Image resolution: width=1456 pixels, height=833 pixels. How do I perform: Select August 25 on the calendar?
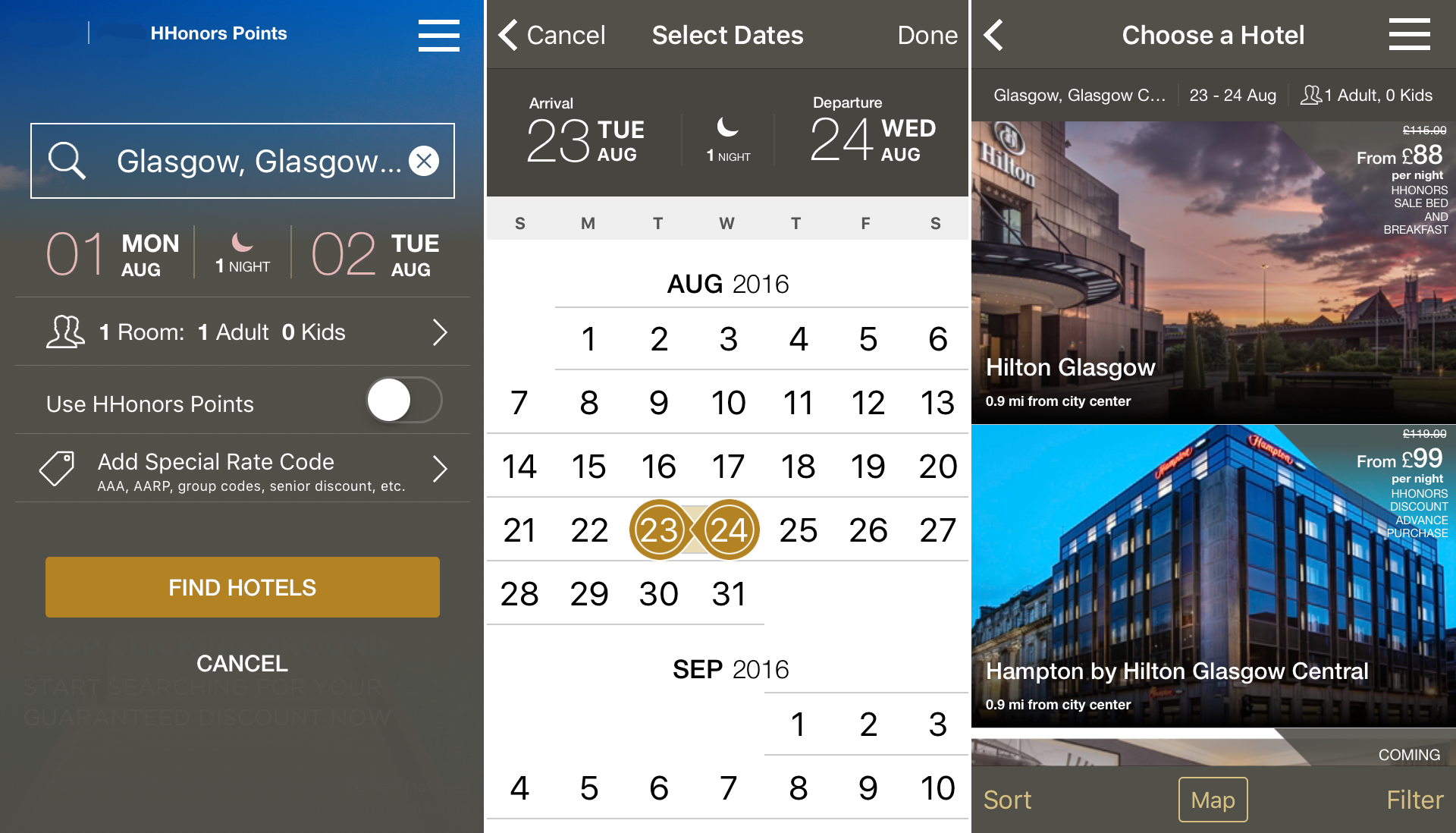coord(798,530)
